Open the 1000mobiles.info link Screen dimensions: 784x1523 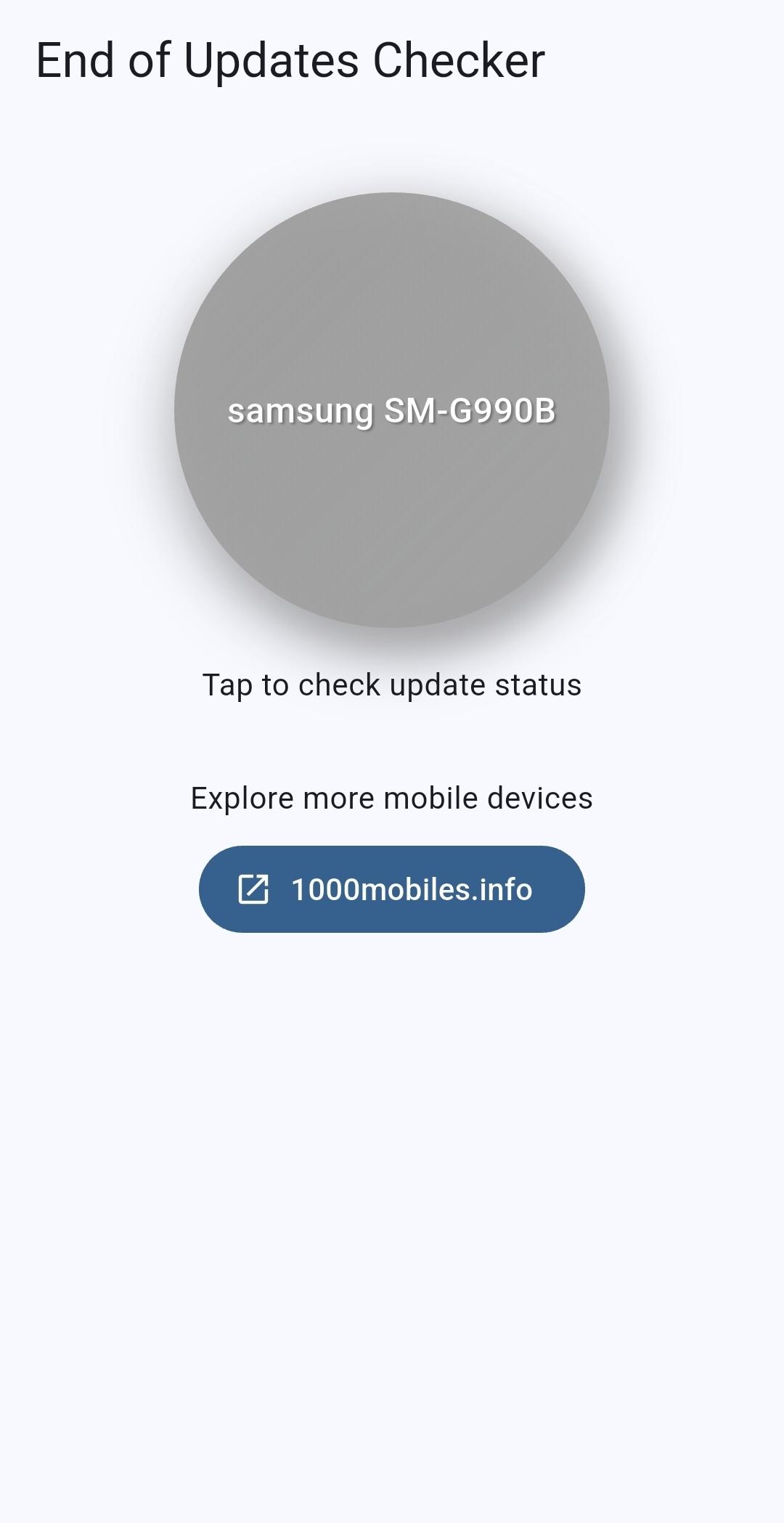391,889
